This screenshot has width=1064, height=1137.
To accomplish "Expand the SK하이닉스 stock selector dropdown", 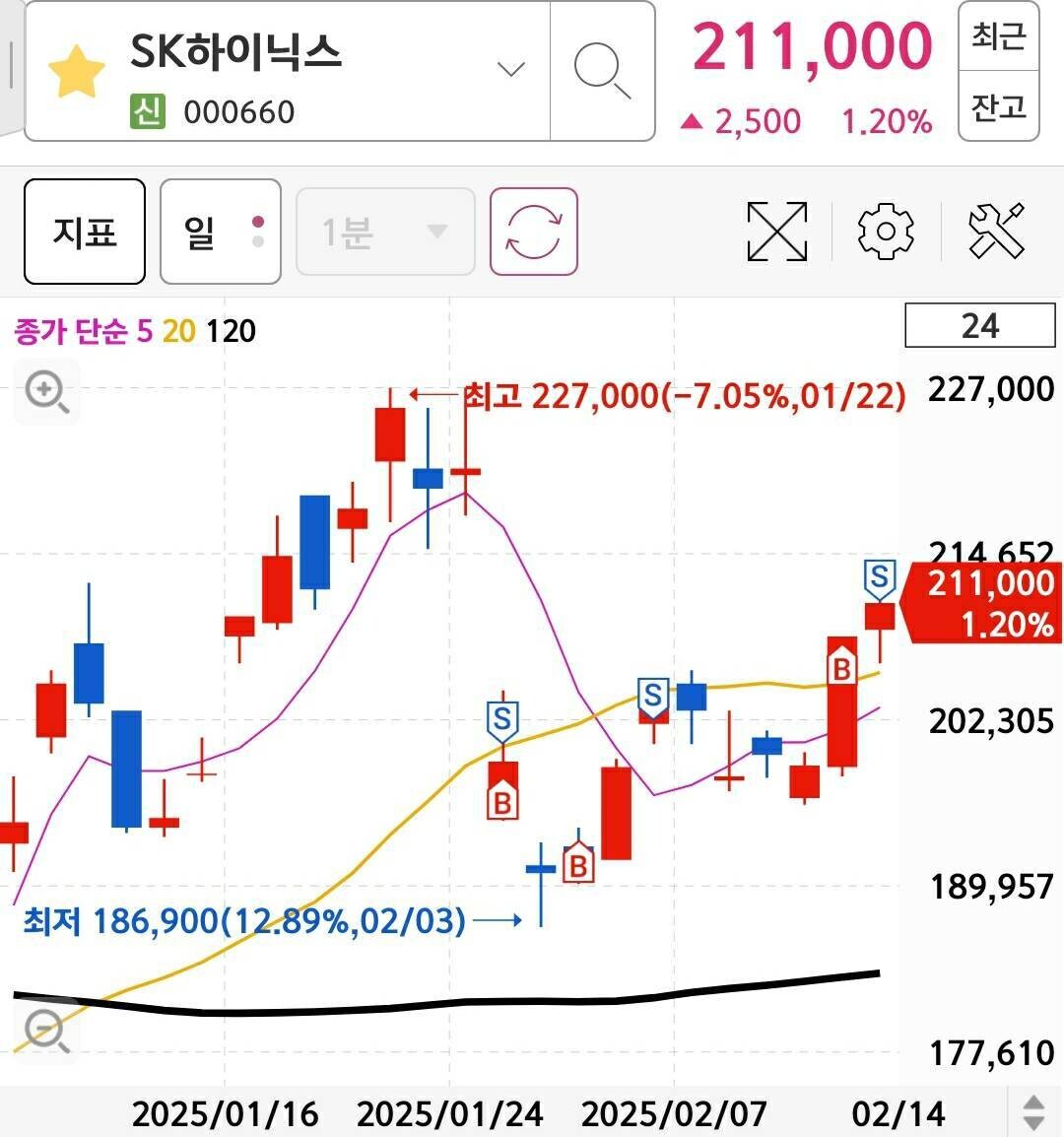I will 510,70.
